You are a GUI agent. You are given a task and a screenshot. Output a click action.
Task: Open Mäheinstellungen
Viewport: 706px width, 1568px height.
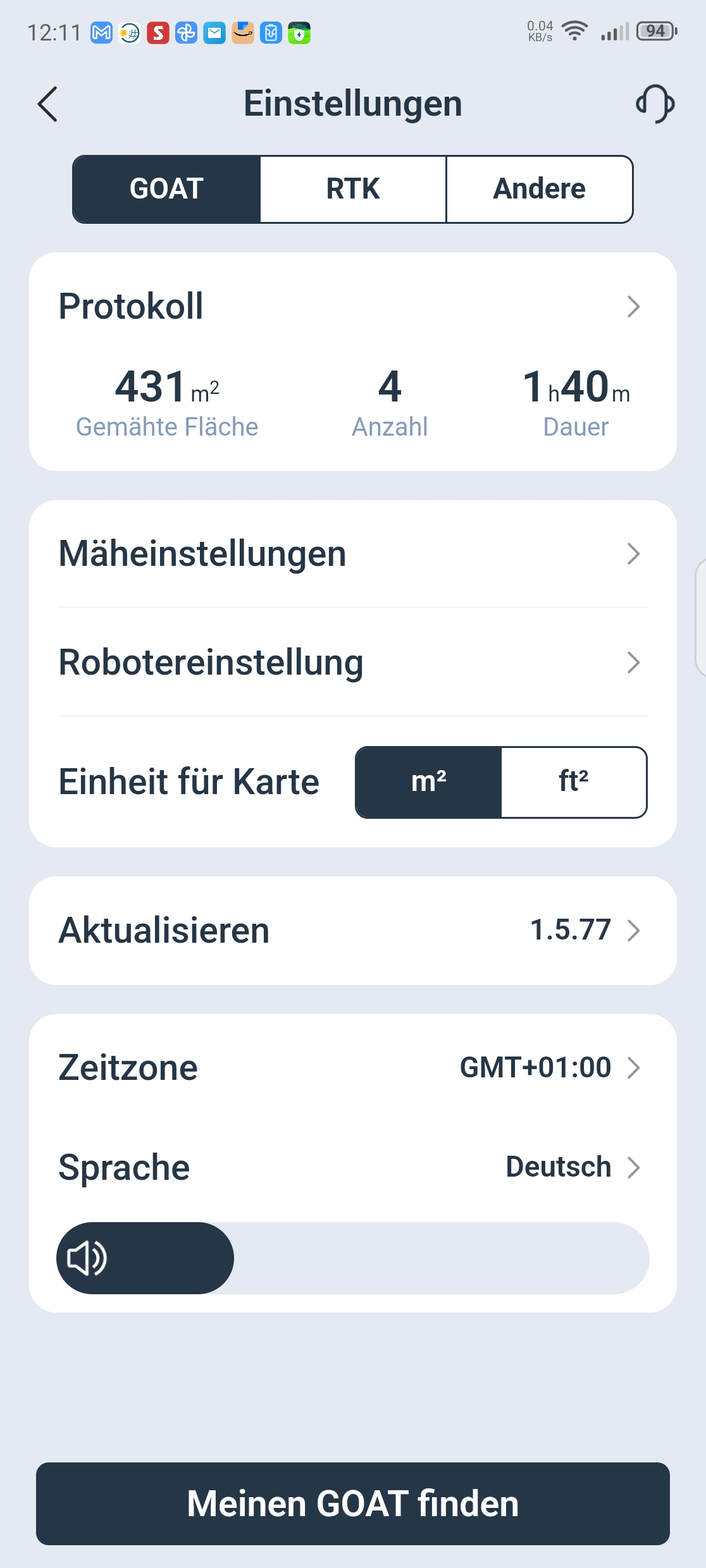[353, 554]
